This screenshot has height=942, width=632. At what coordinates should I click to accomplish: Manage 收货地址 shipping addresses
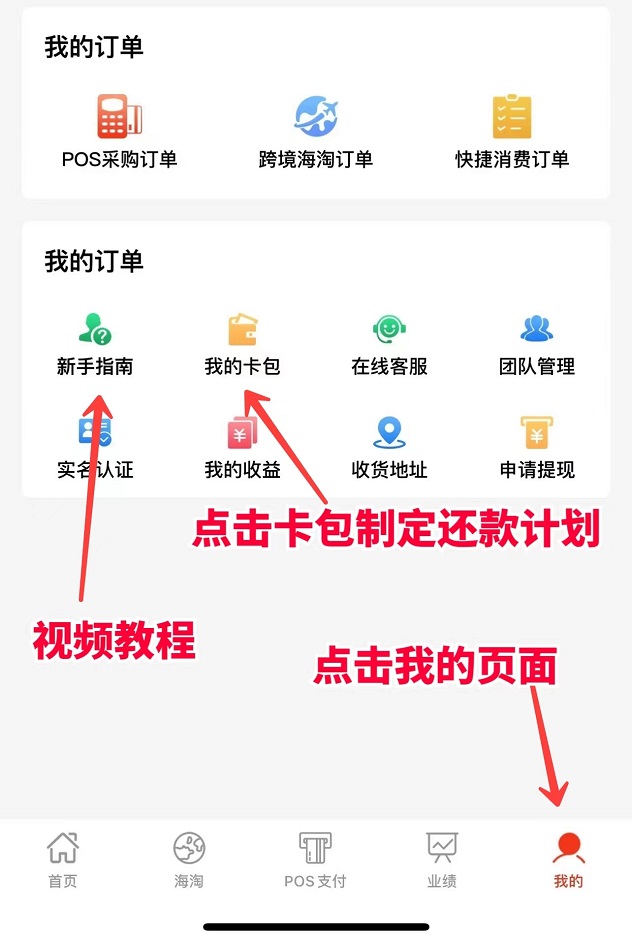(389, 447)
